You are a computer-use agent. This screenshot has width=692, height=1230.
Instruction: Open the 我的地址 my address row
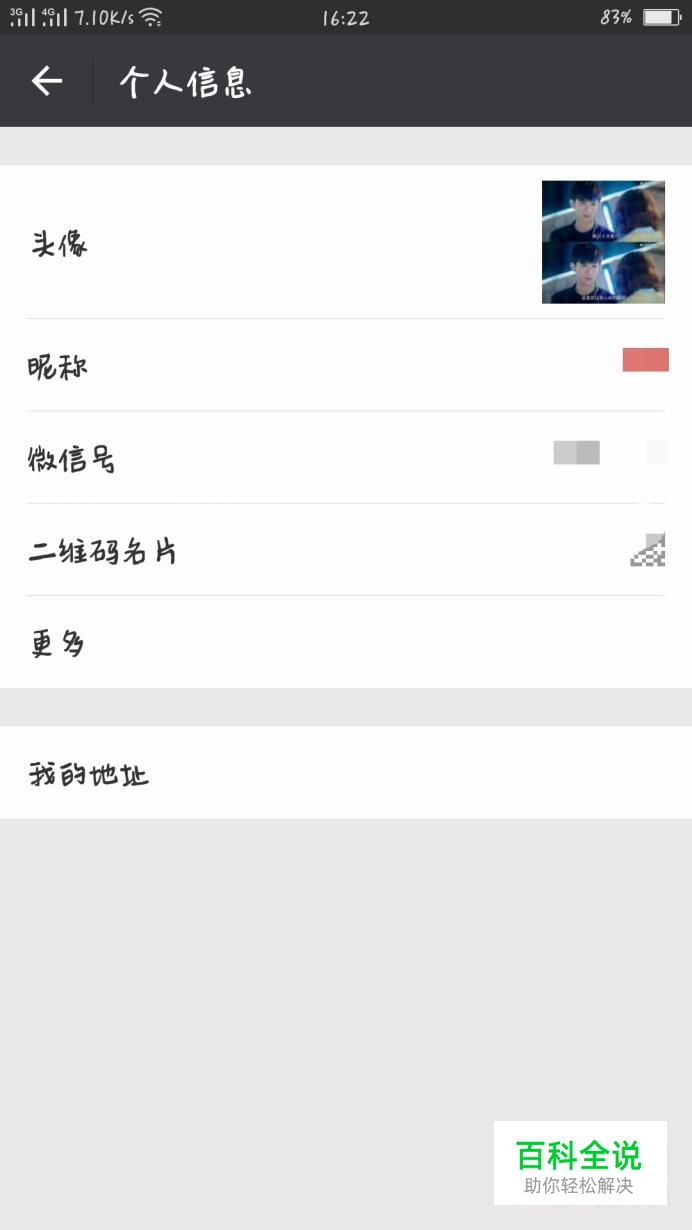pos(346,773)
